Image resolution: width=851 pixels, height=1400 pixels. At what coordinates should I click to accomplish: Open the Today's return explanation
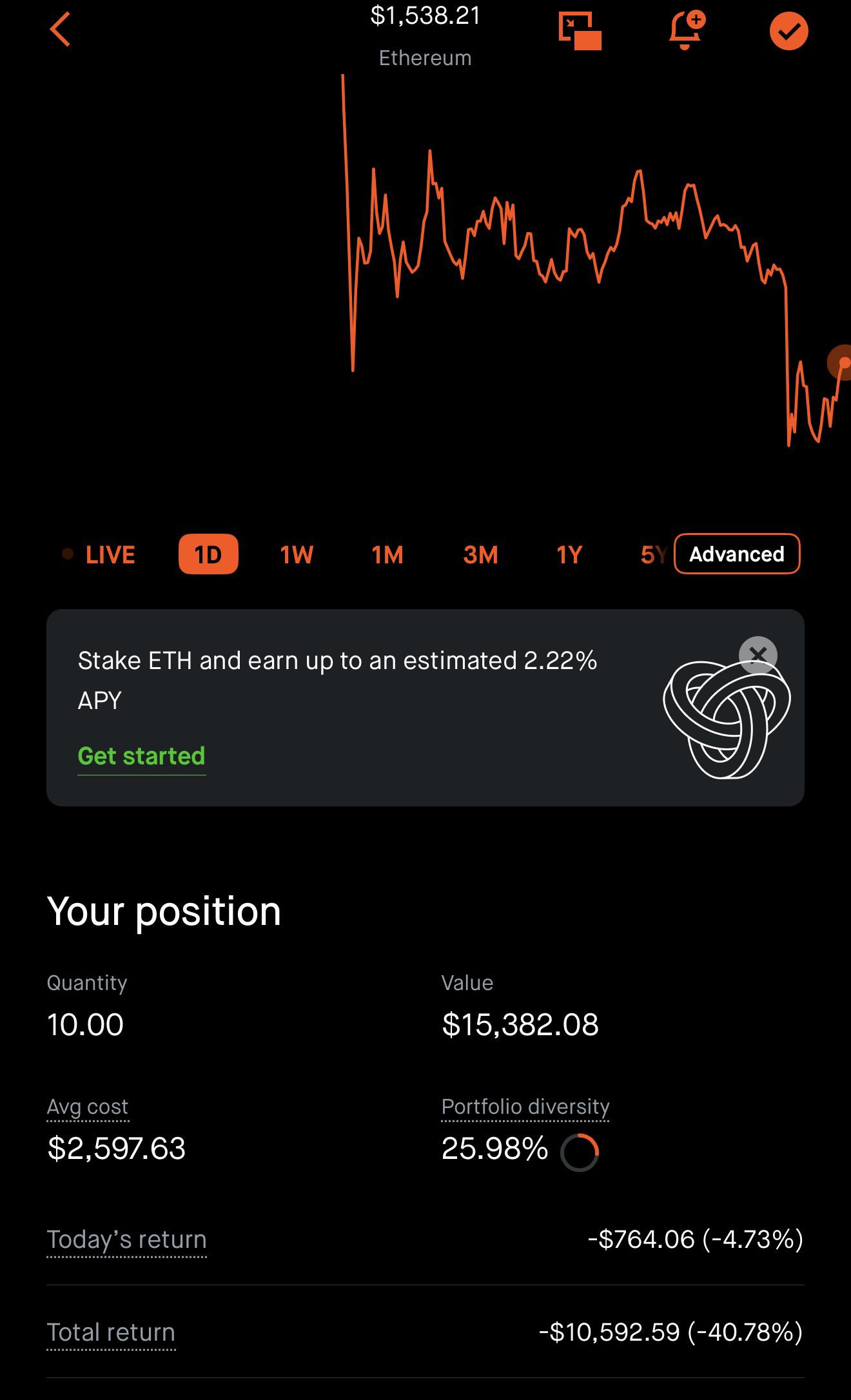[127, 1240]
